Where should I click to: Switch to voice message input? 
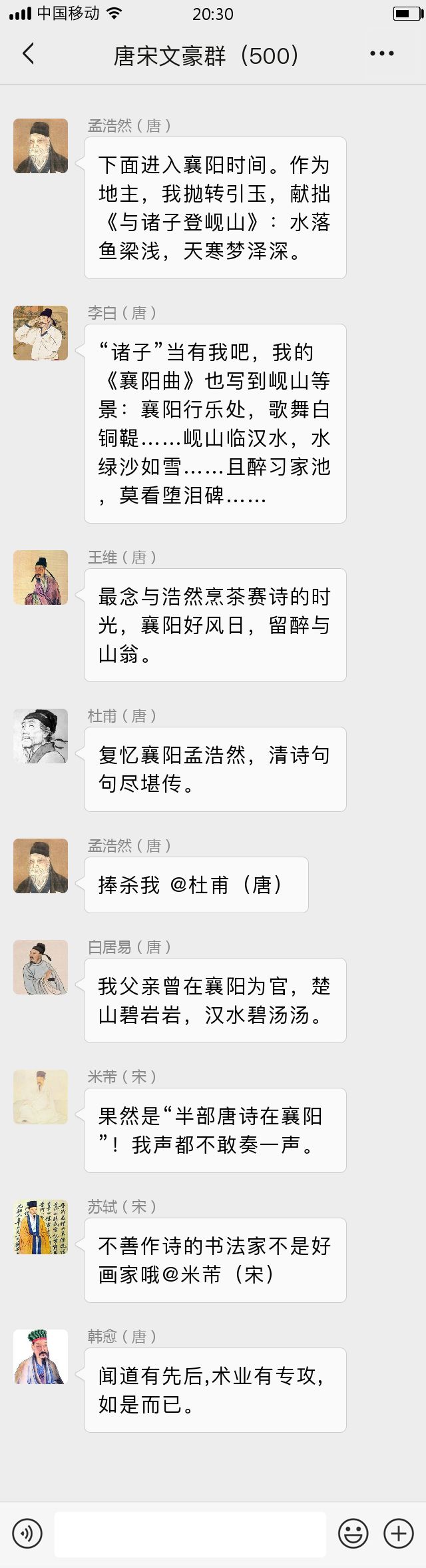click(x=27, y=1533)
